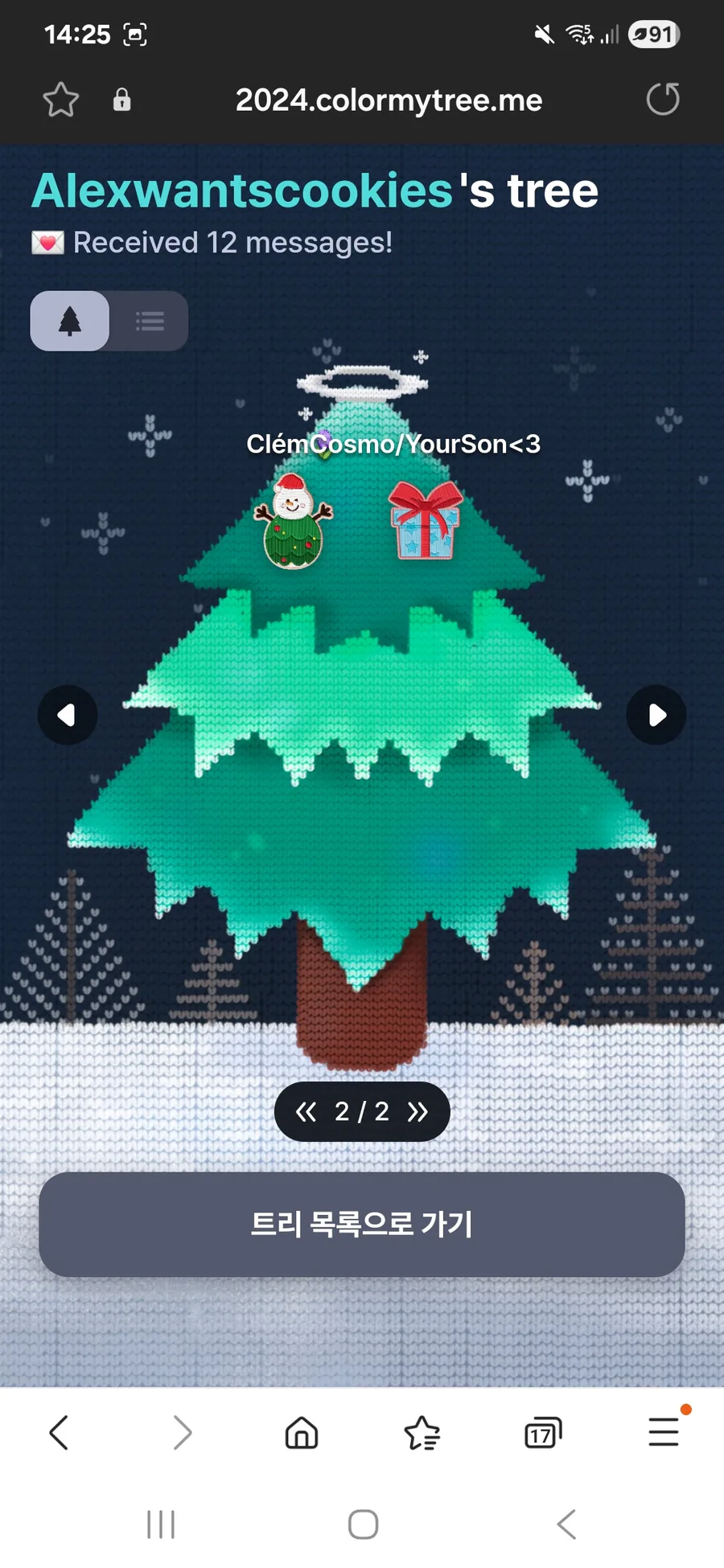Screen dimensions: 724x1568
Task: Go to the previous tree with left arrow
Action: coord(68,715)
